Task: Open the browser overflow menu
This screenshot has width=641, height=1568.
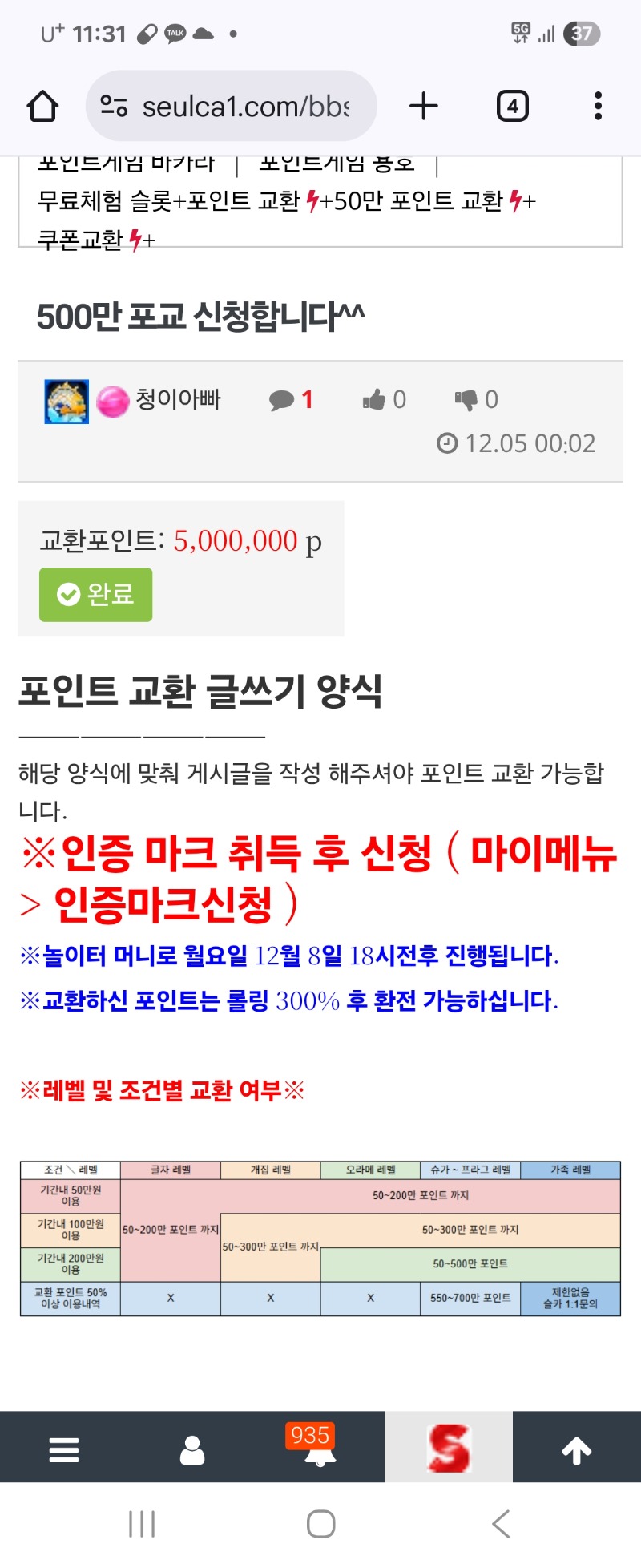Action: click(x=598, y=106)
